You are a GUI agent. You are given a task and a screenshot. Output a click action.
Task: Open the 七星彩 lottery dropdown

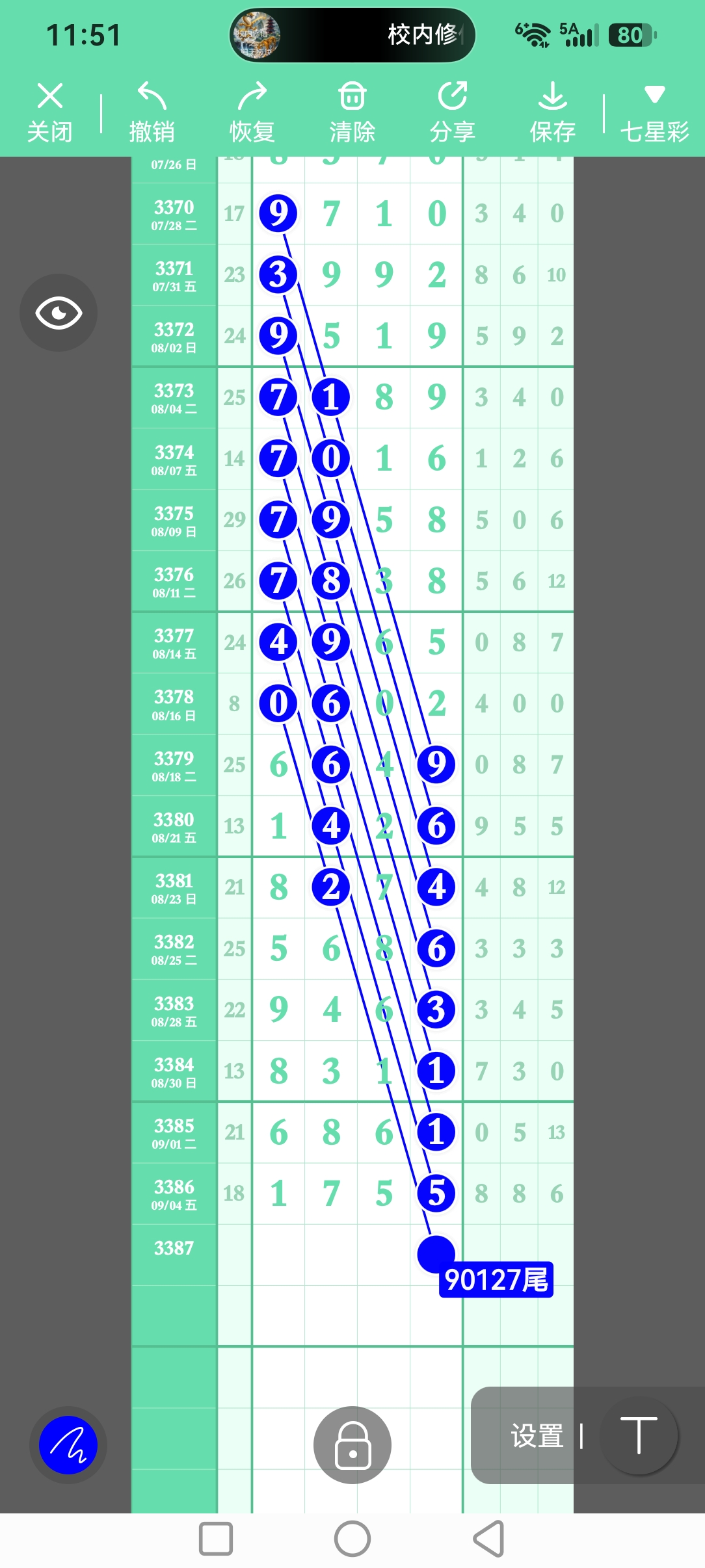(654, 112)
